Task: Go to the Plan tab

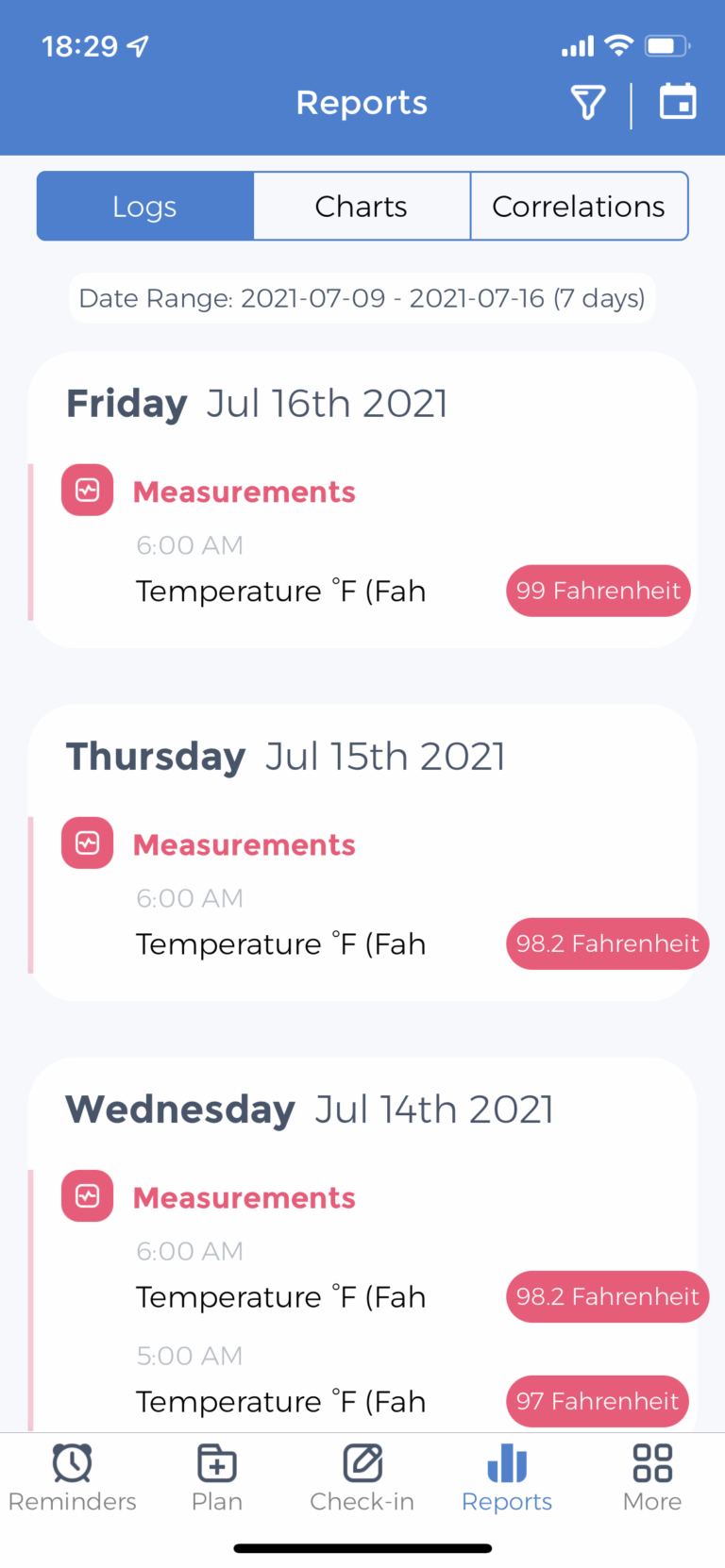Action: coord(217,1477)
